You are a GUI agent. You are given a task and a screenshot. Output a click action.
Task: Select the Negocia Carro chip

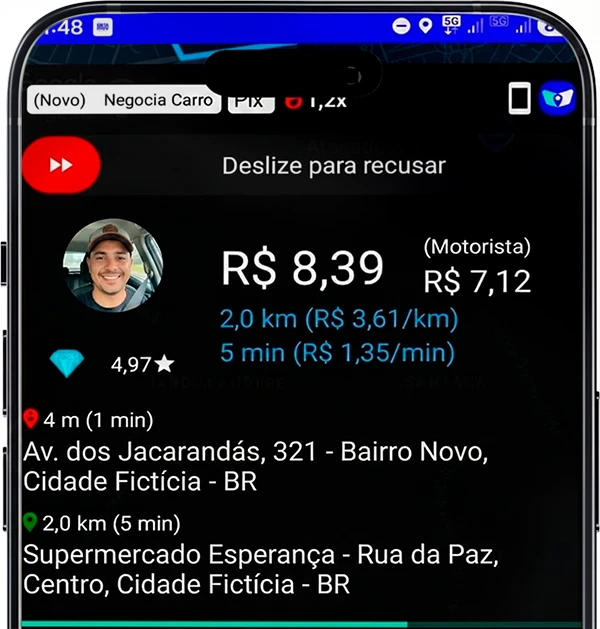(124, 99)
